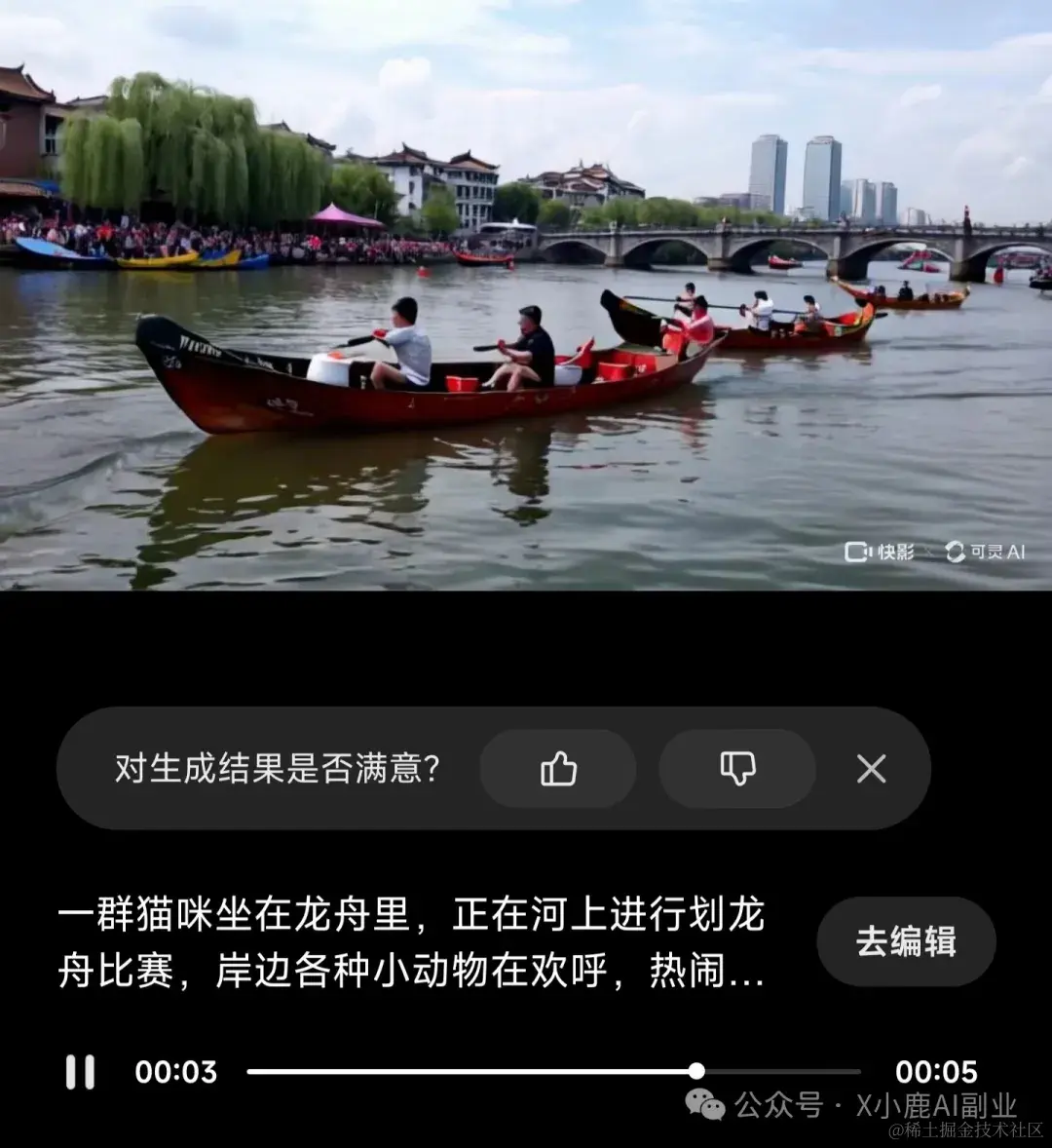This screenshot has height=1148, width=1052.
Task: Tap the 去编辑 button to edit
Action: (x=905, y=940)
